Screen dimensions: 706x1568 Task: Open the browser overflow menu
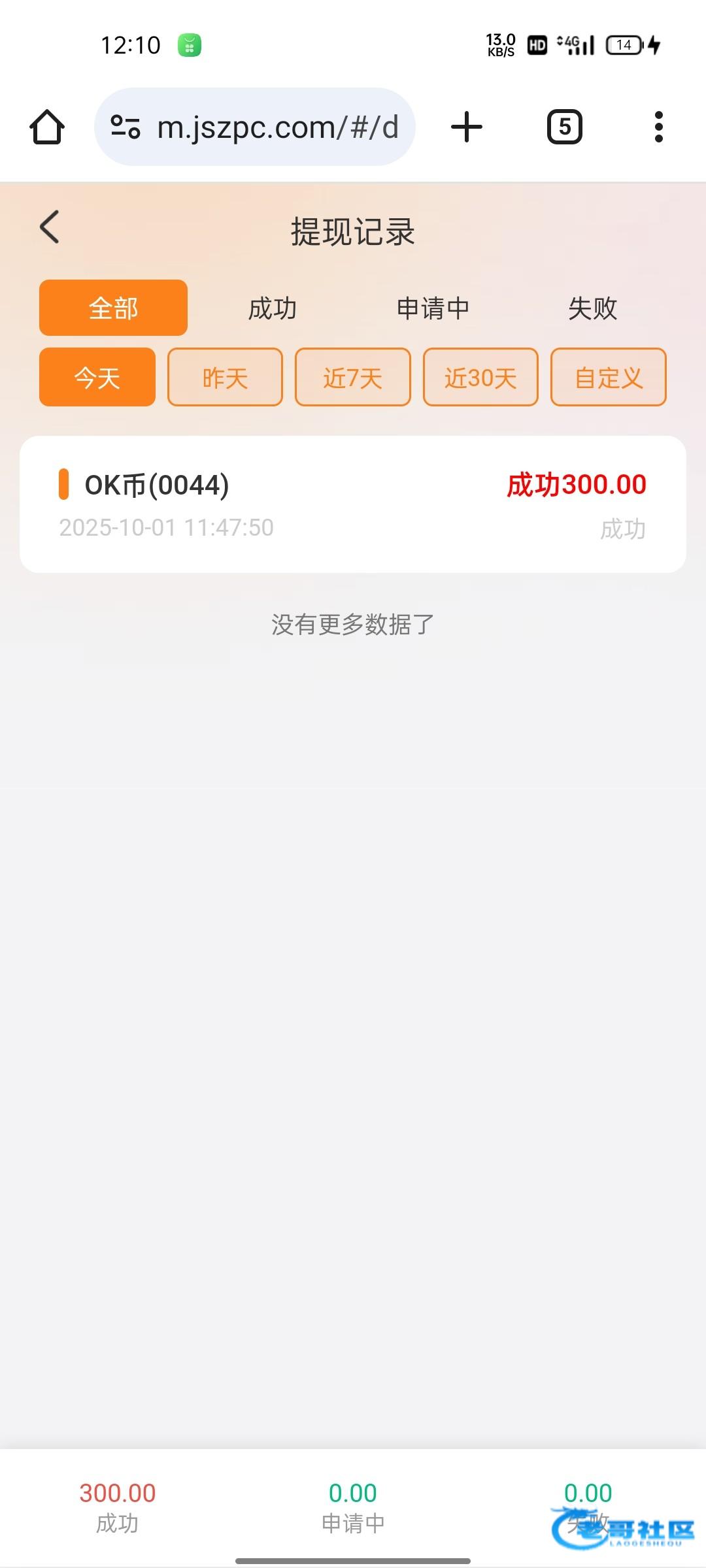click(x=658, y=127)
